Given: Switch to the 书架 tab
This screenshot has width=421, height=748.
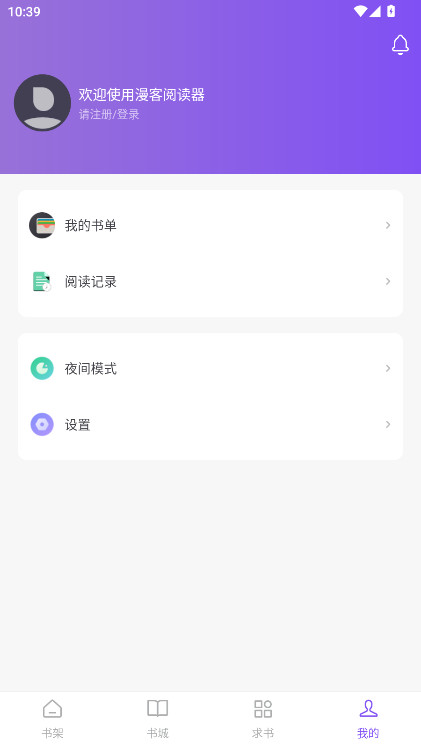Looking at the screenshot, I should pos(52,719).
